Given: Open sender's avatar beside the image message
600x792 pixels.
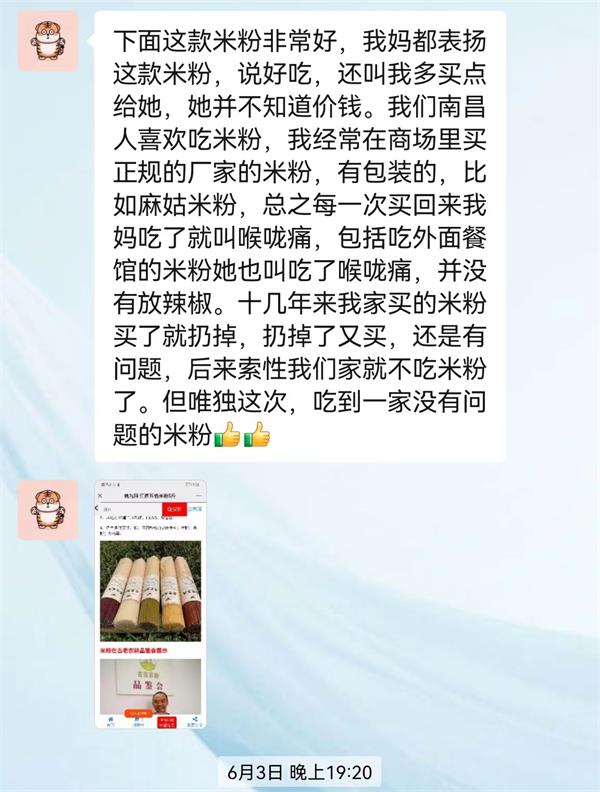Looking at the screenshot, I should click(48, 509).
